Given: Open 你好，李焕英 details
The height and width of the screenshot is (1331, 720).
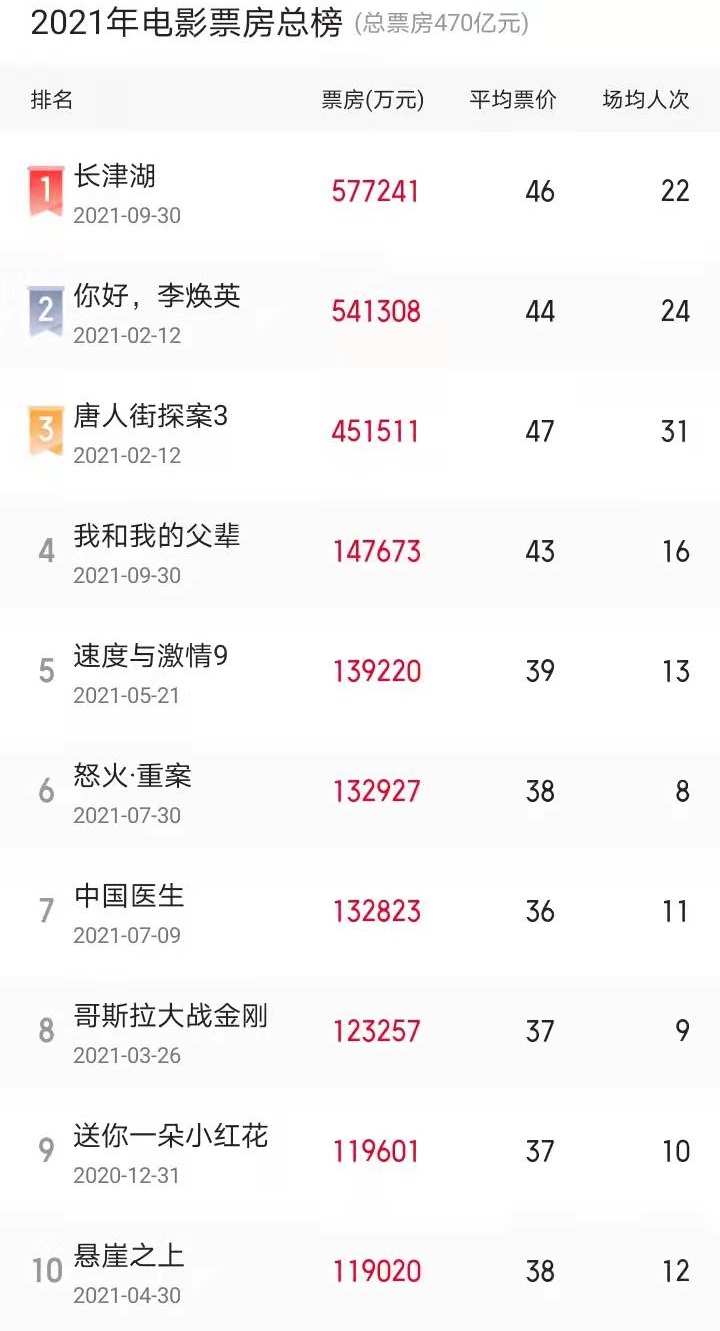Looking at the screenshot, I should [157, 297].
